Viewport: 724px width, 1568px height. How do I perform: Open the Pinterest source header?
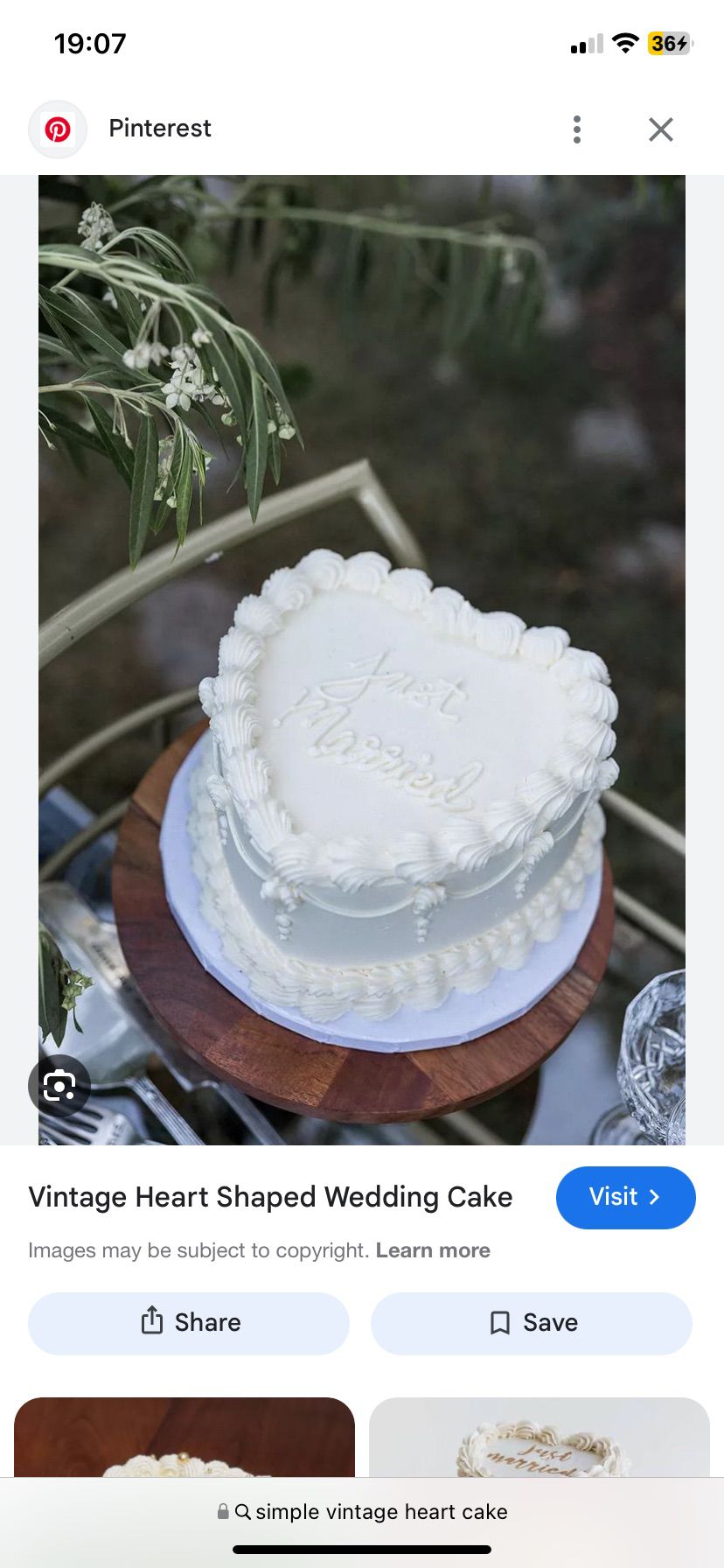click(159, 129)
